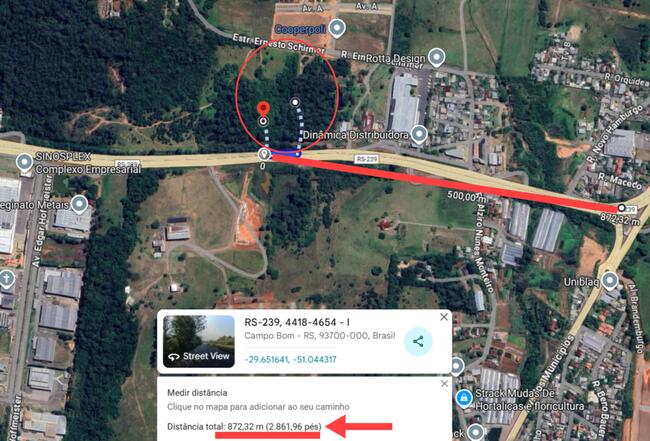This screenshot has width=650, height=441.
Task: Open the Reginato Metais marker
Action: pyautogui.click(x=79, y=205)
